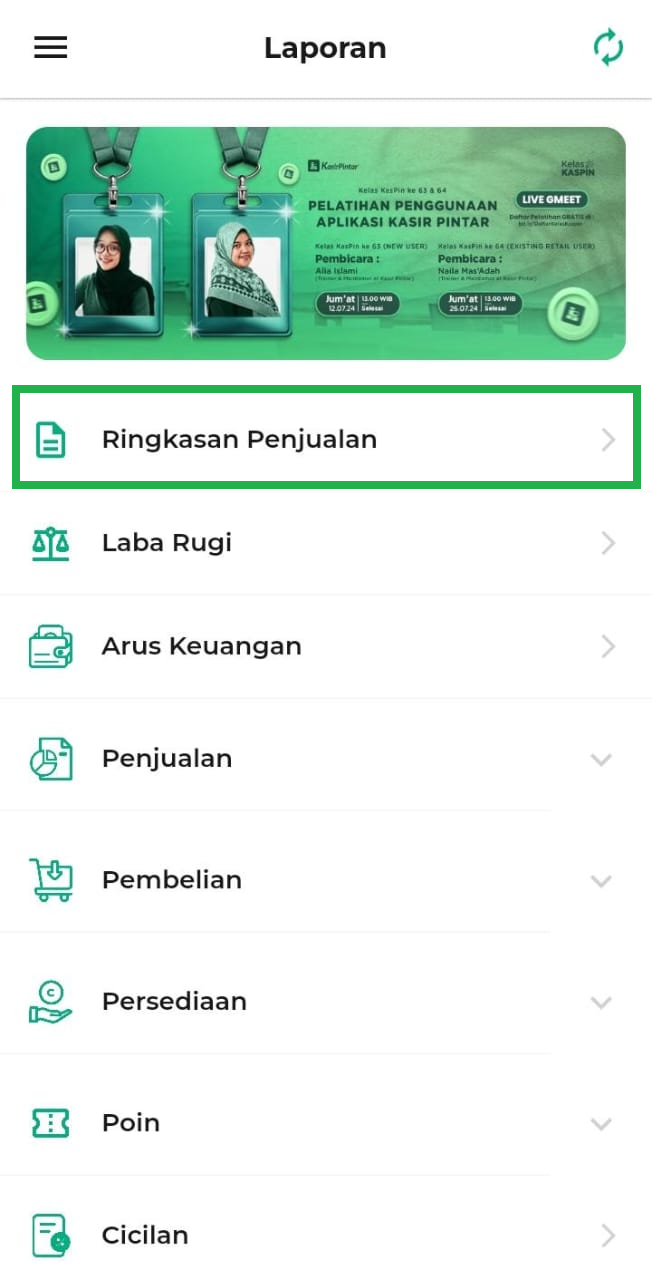
Task: Open the Laba Rugi report
Action: click(x=326, y=543)
